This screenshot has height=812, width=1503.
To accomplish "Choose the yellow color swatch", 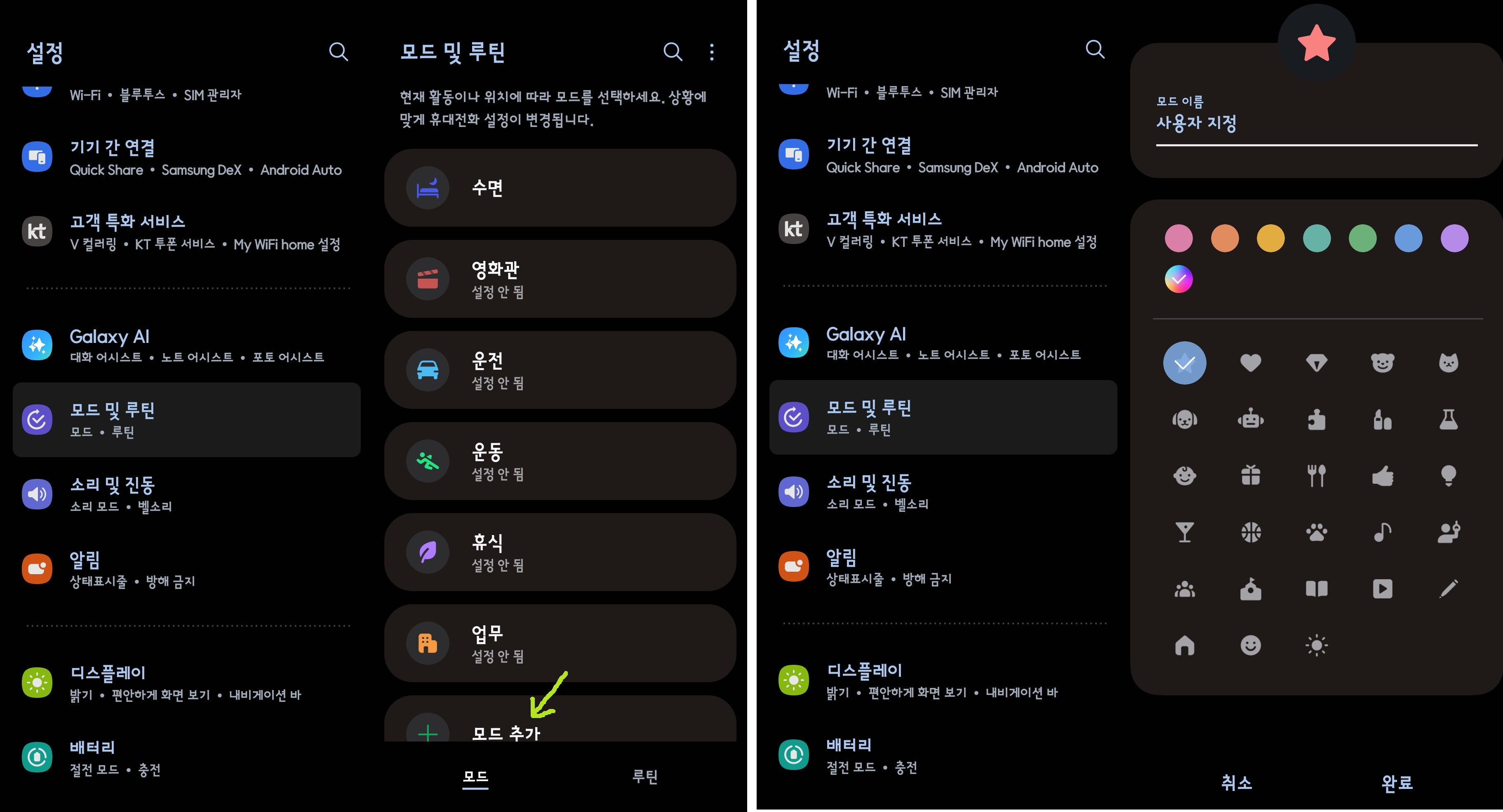I will (1270, 238).
